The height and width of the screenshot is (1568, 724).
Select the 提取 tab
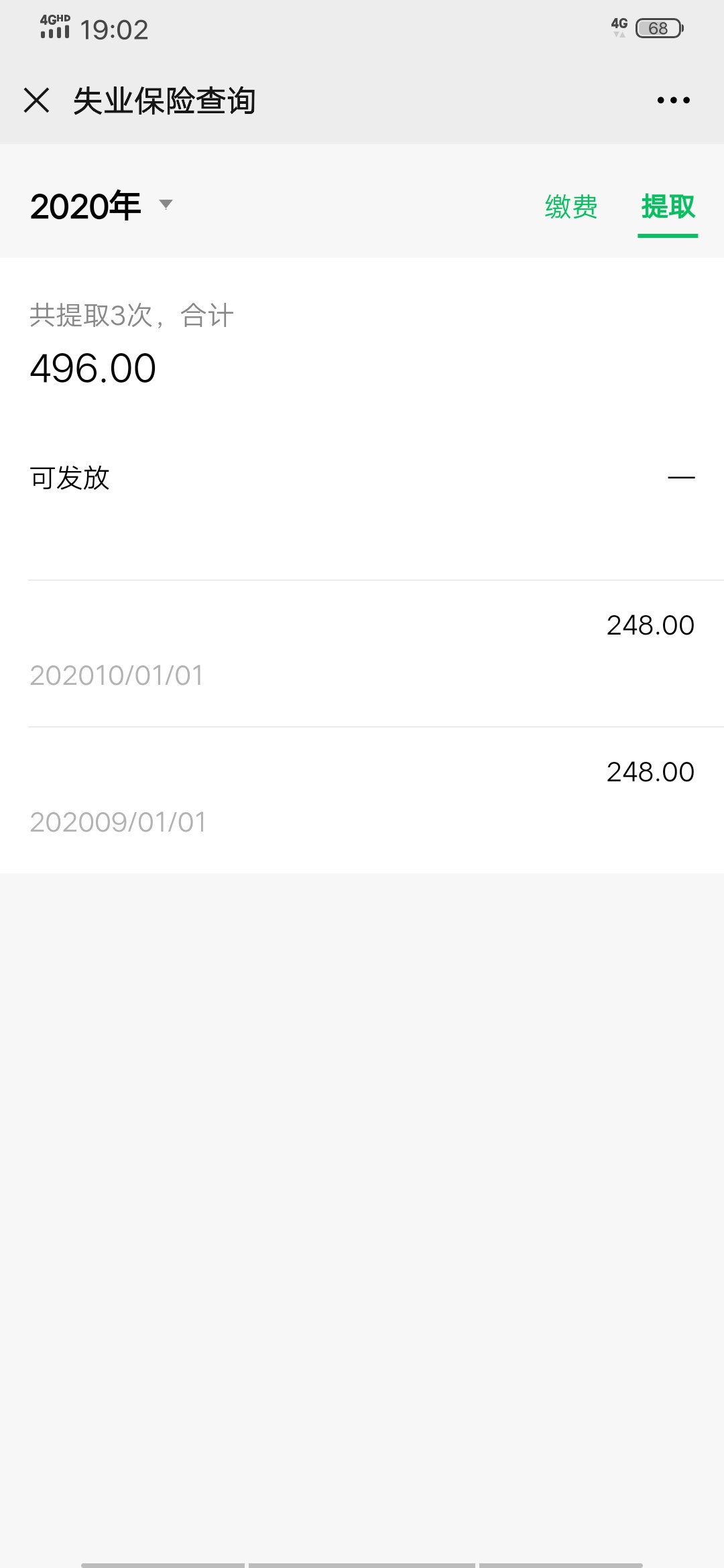tap(668, 206)
